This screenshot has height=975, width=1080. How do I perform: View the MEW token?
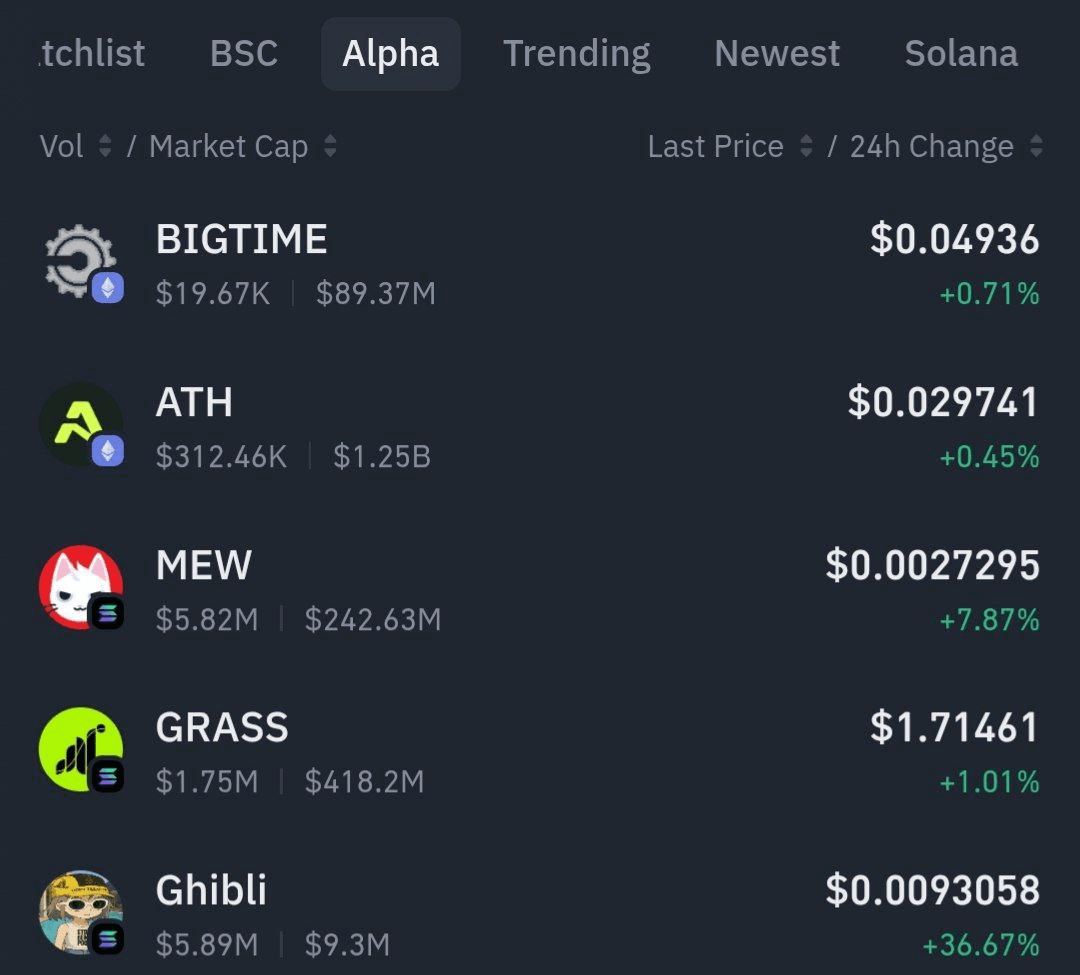pos(540,590)
